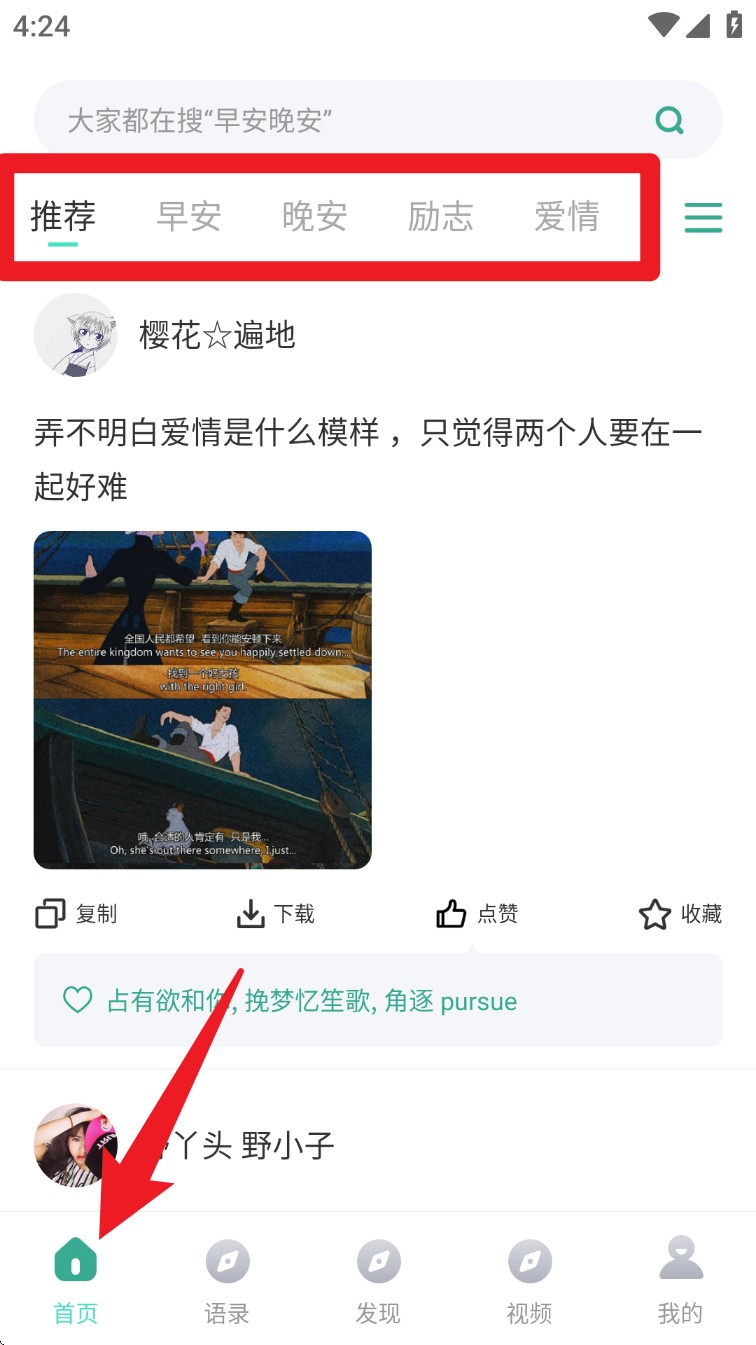Image resolution: width=756 pixels, height=1345 pixels.
Task: Open the category list menu icon
Action: tap(703, 217)
